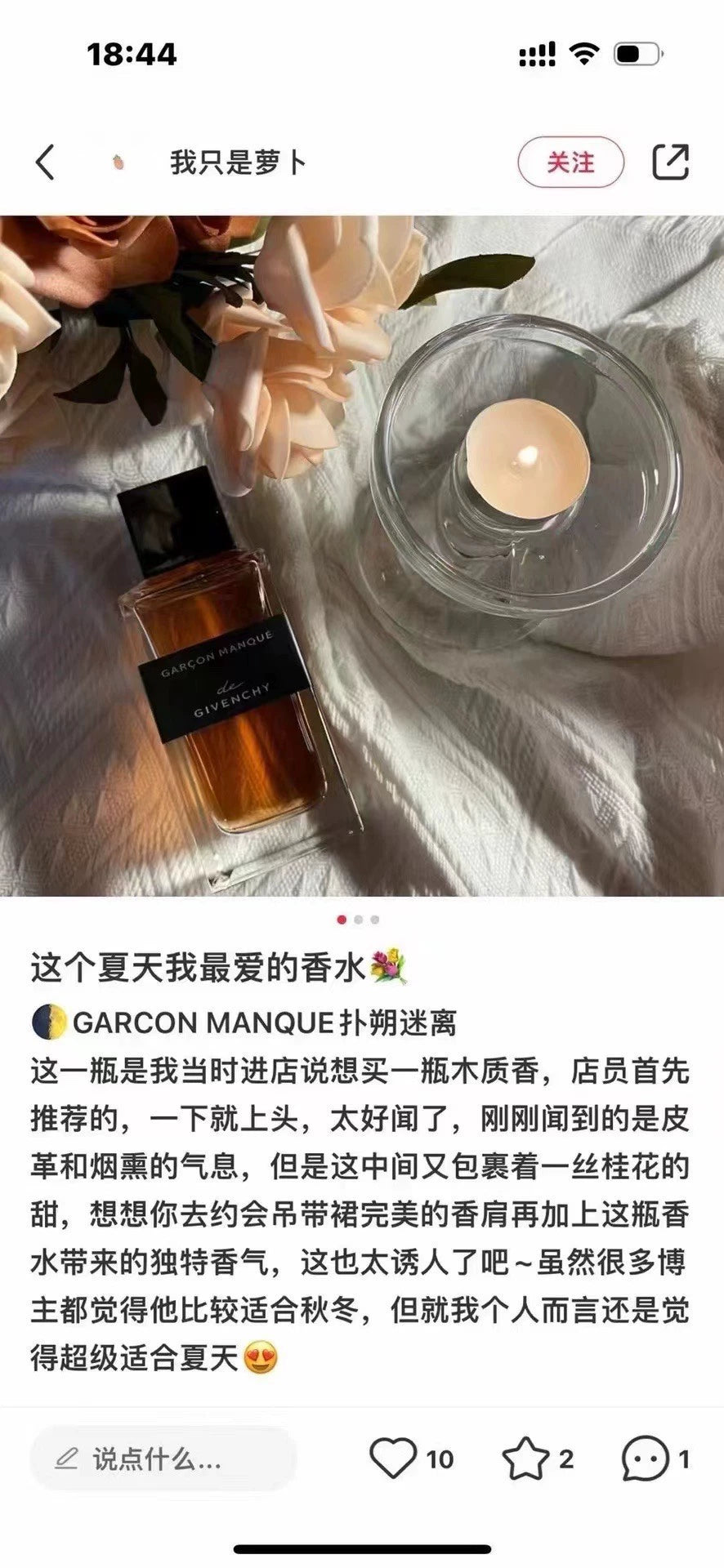The height and width of the screenshot is (1568, 724).
Task: Open the Givenchy perfume photo
Action: click(x=362, y=555)
